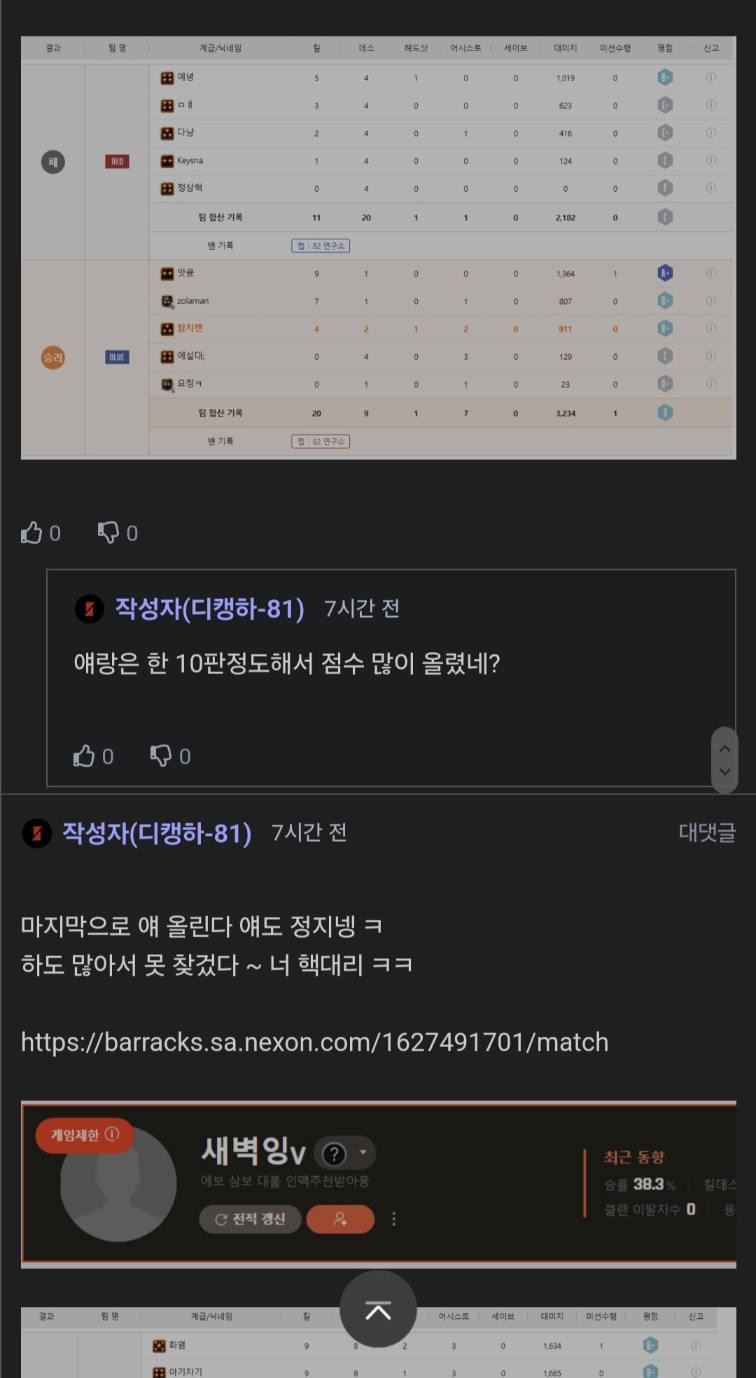Tap 대댓글 to reply to the comment

[x=707, y=832]
